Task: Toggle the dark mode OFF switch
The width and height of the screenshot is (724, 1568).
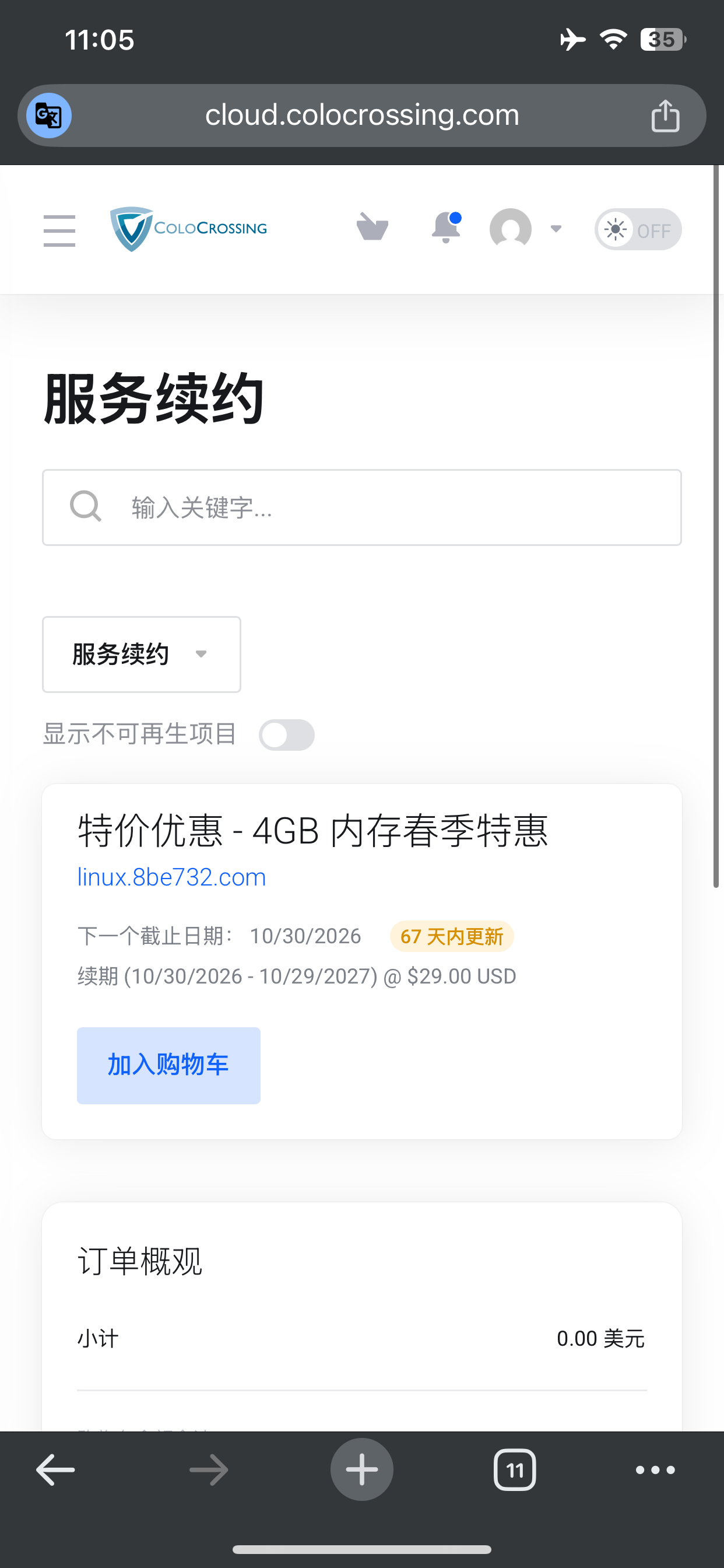Action: (638, 229)
